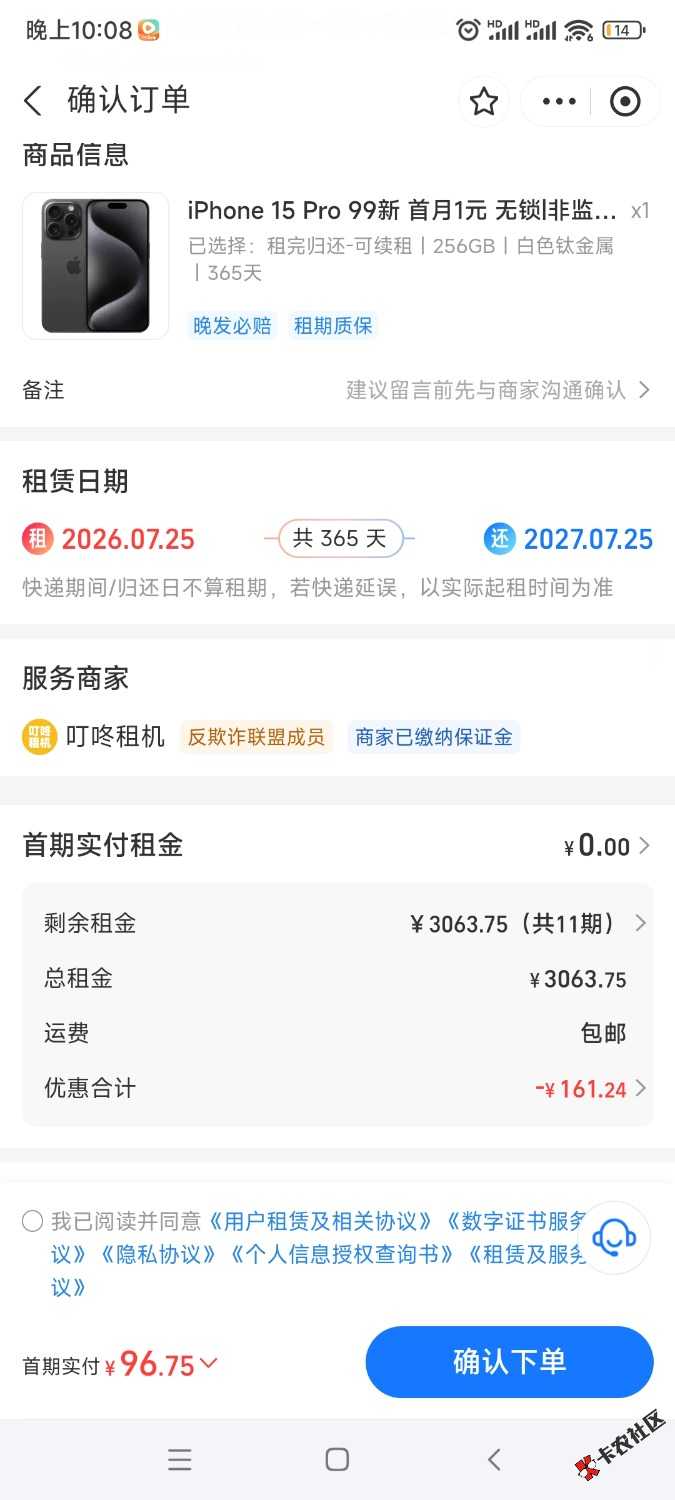The image size is (675, 1500).
Task: Go back from the 确认订单 page
Action: tap(33, 101)
